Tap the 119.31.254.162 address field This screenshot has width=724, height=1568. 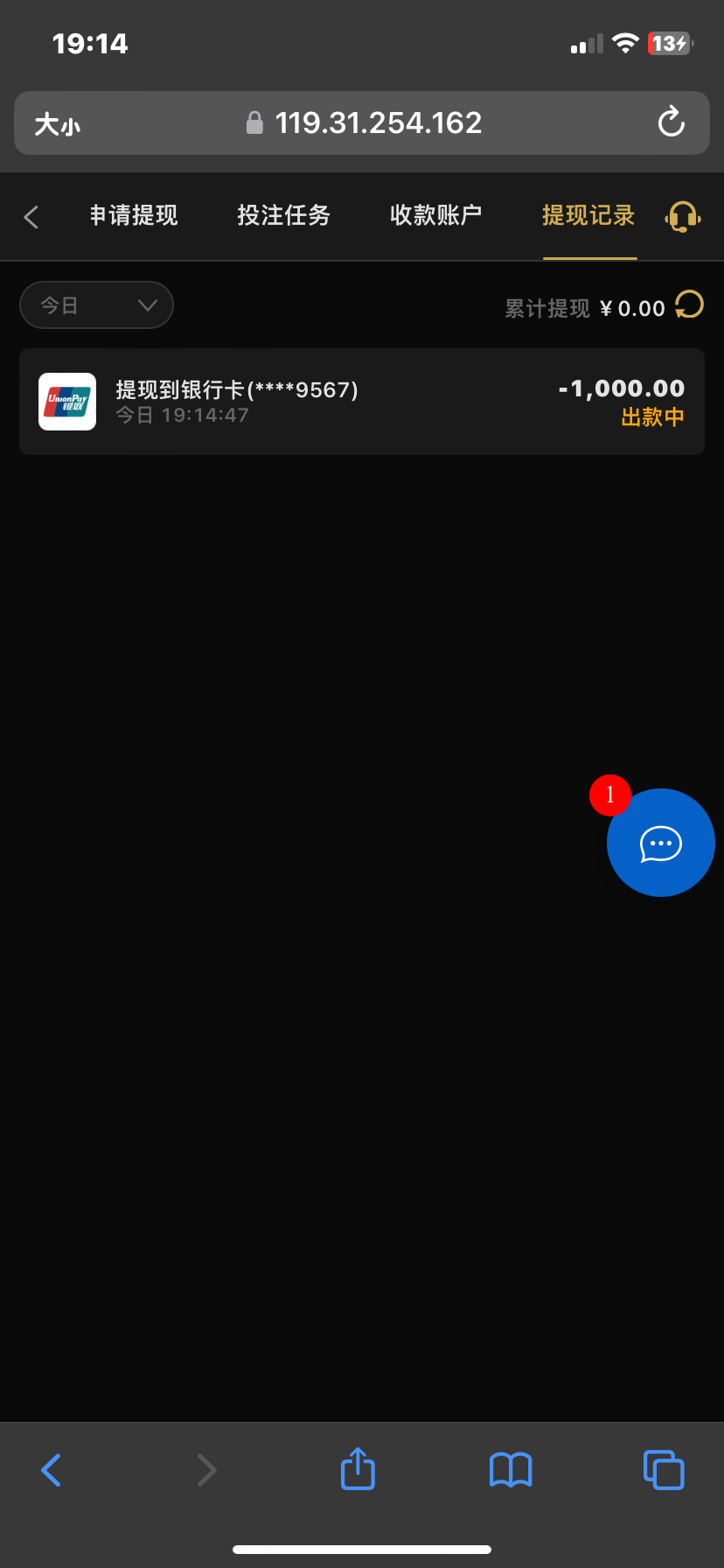tap(362, 123)
